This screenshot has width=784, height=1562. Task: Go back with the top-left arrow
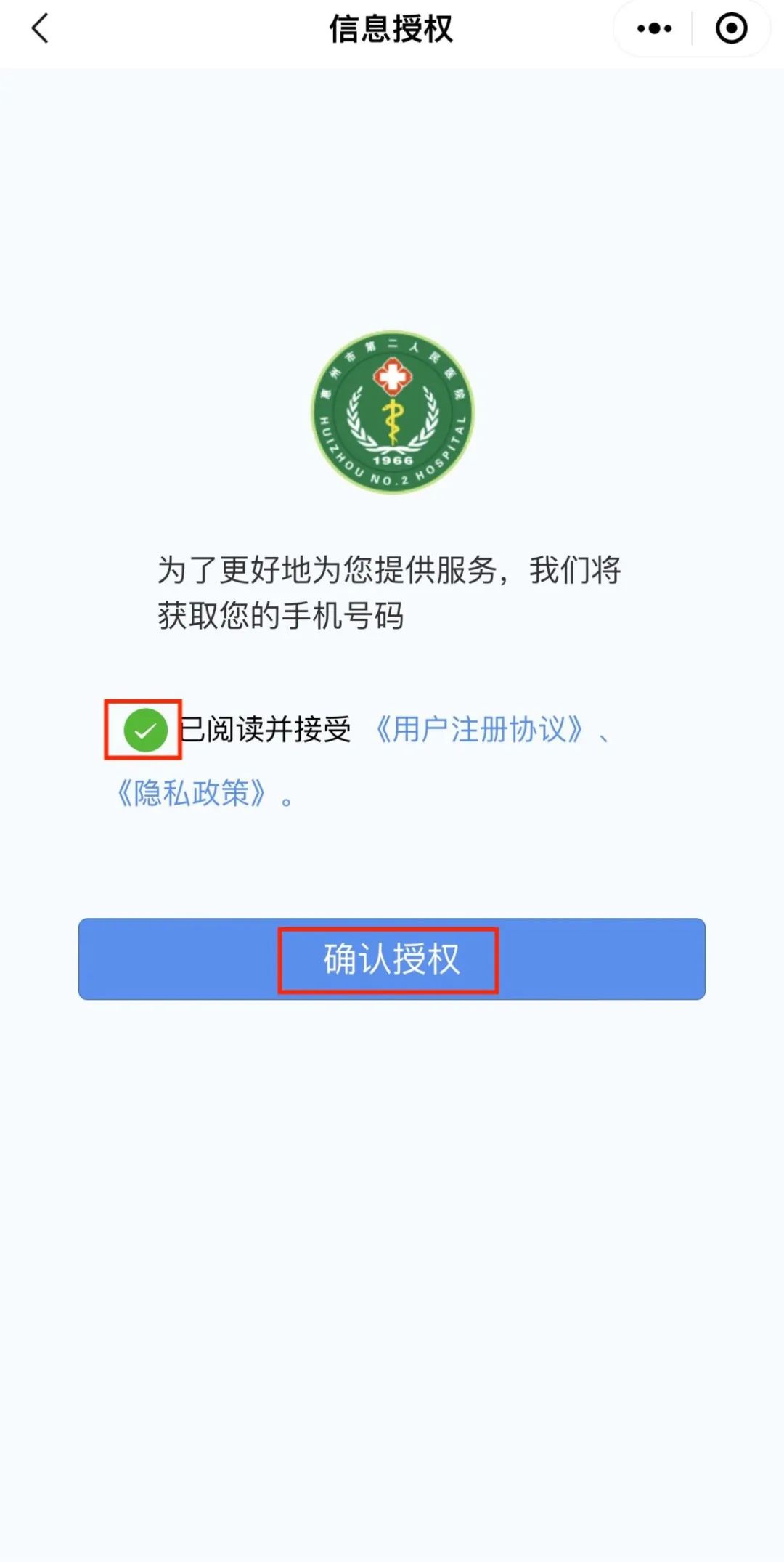[41, 29]
